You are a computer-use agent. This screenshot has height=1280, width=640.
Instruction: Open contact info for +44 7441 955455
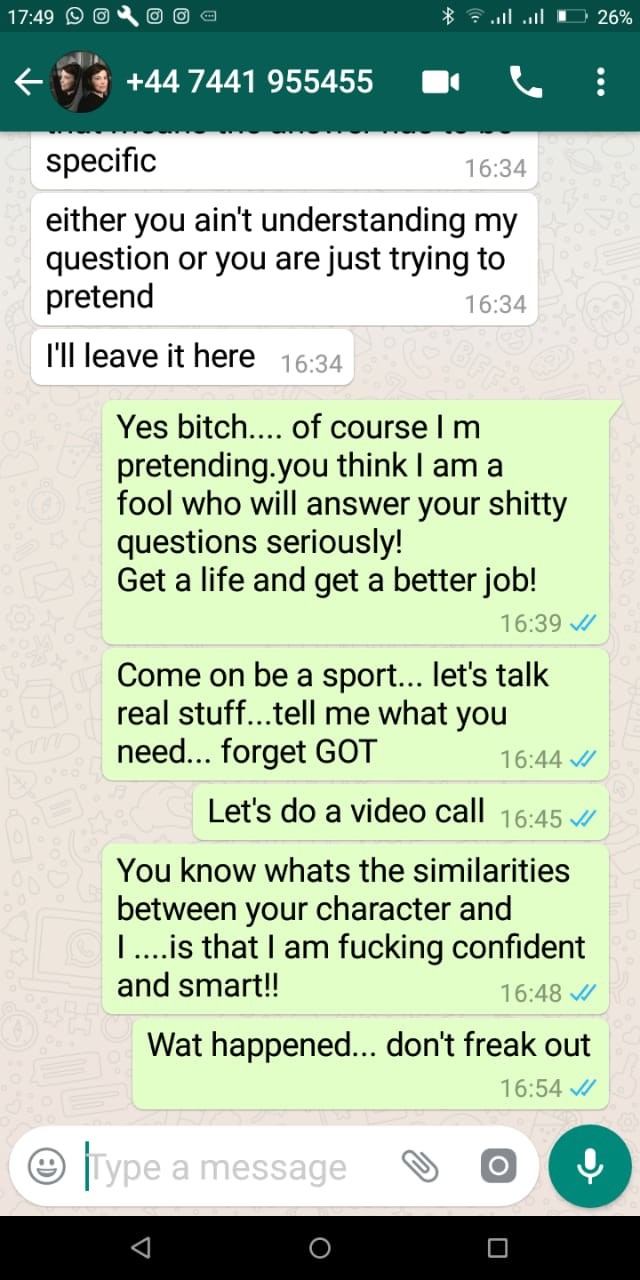[x=250, y=81]
